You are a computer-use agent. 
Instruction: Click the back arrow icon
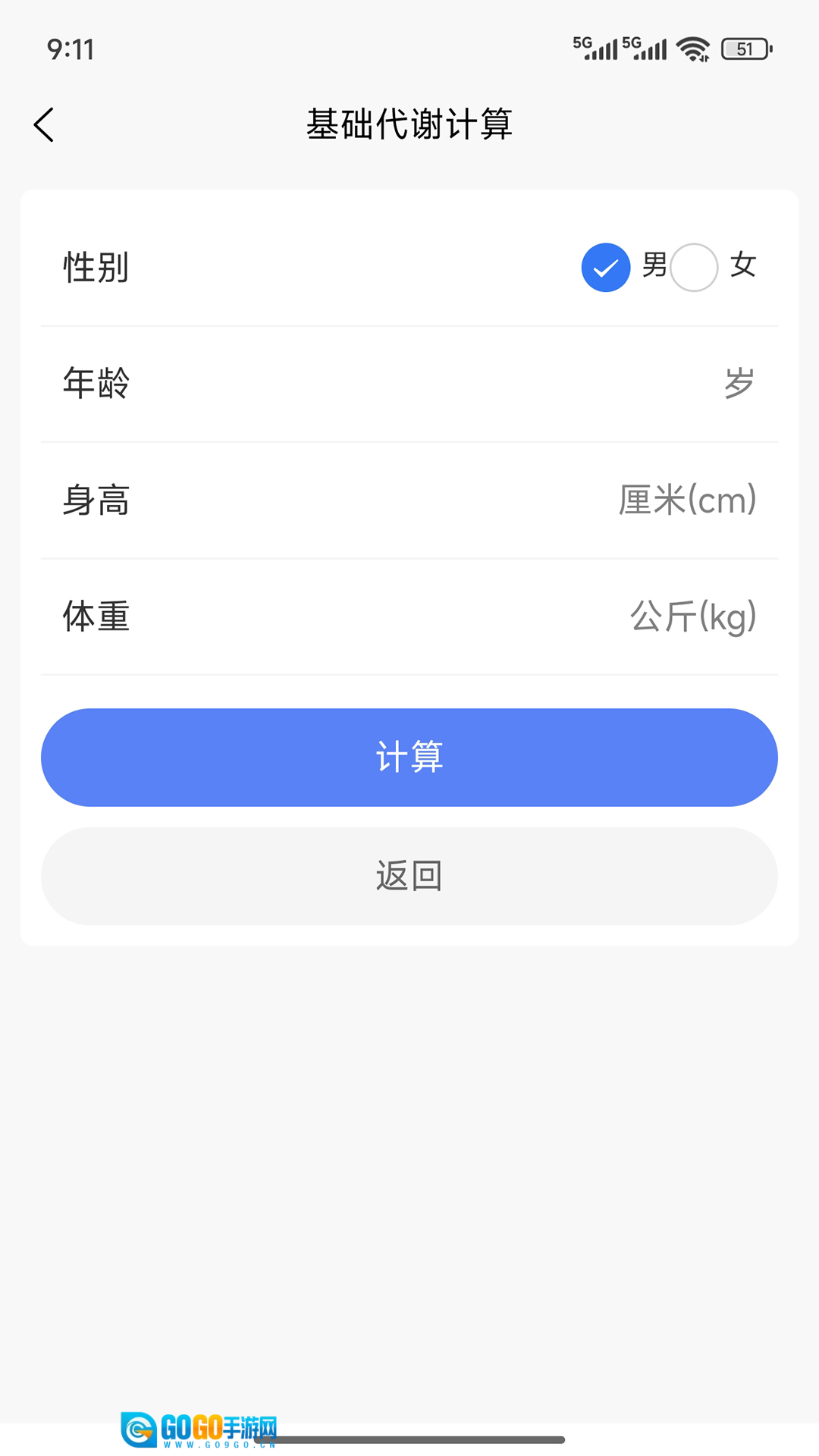[x=43, y=124]
